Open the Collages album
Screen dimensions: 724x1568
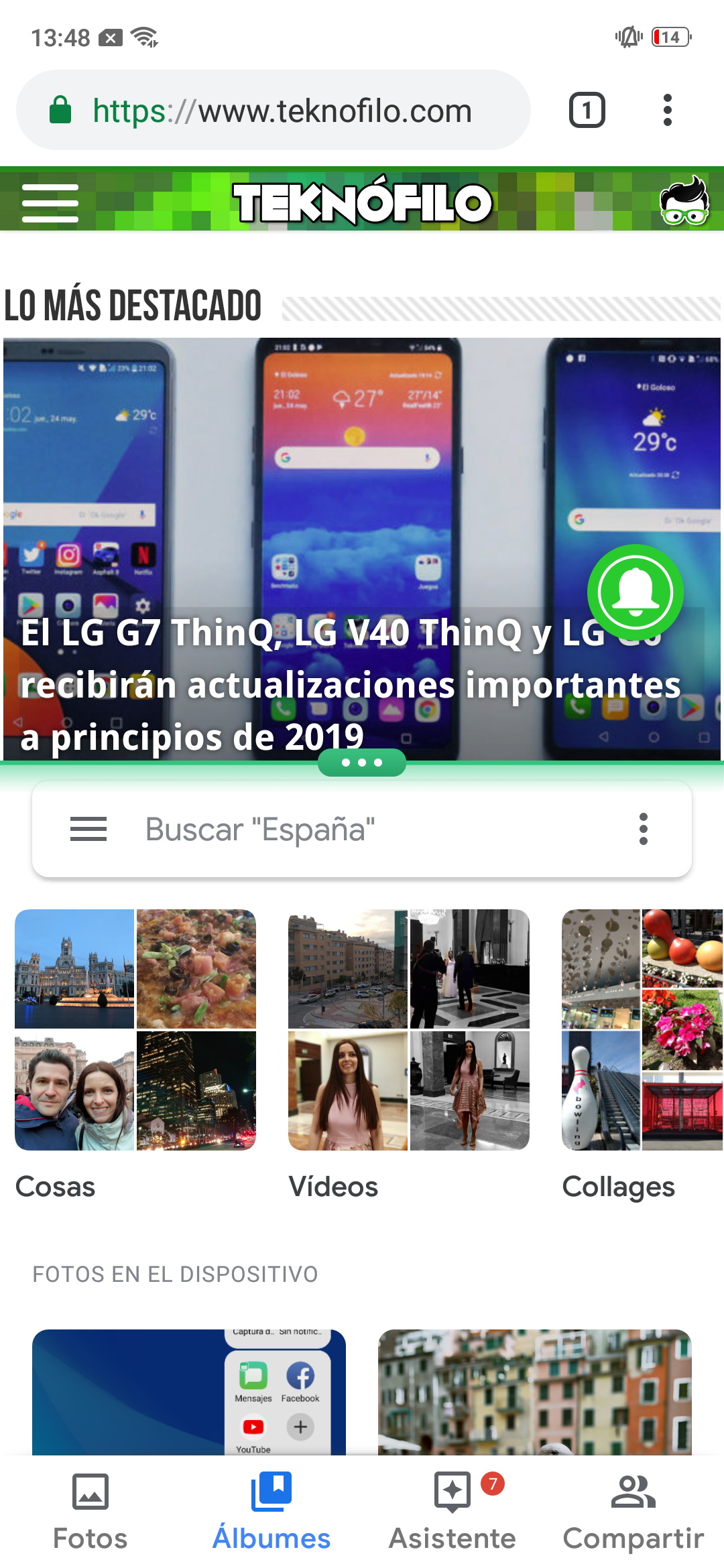(x=642, y=1030)
